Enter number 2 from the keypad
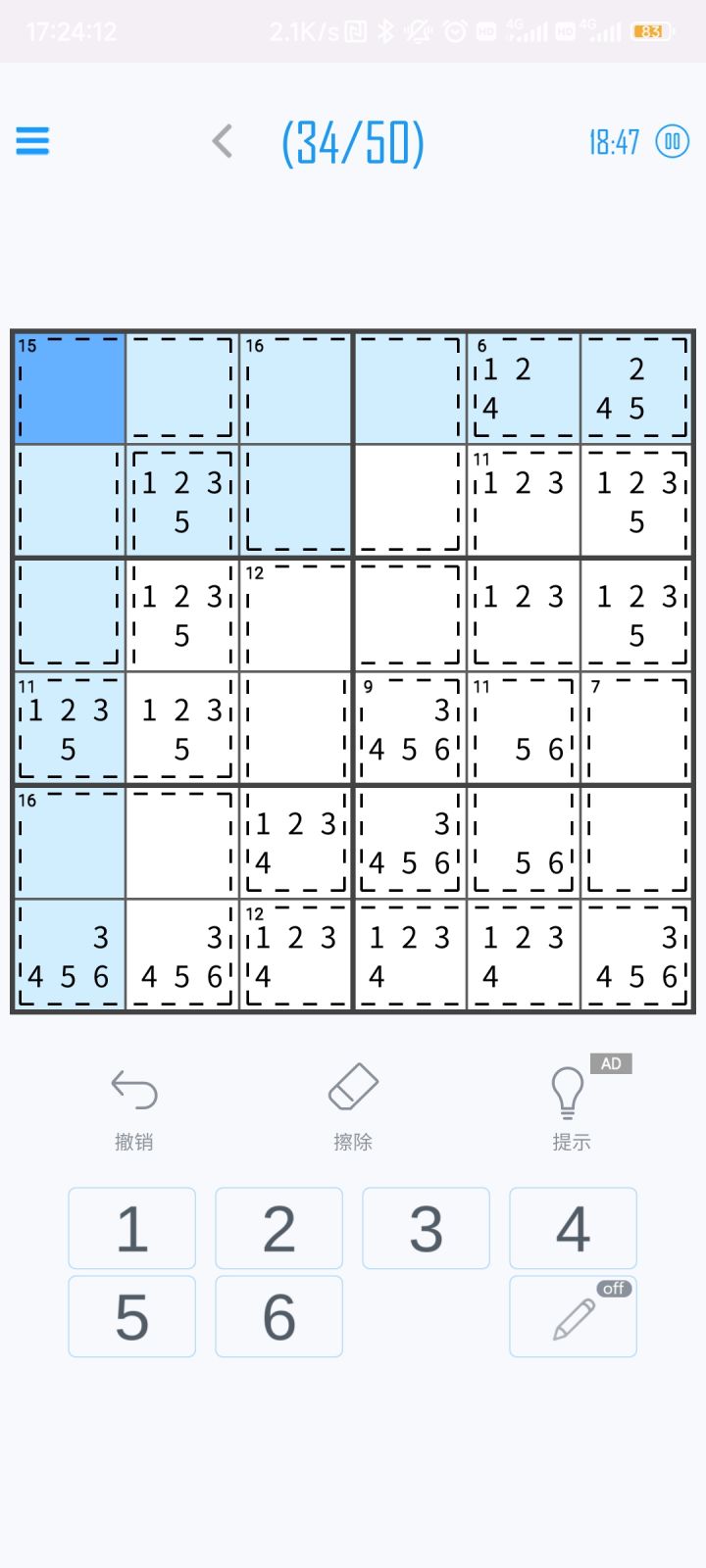The width and height of the screenshot is (706, 1568). (279, 1228)
